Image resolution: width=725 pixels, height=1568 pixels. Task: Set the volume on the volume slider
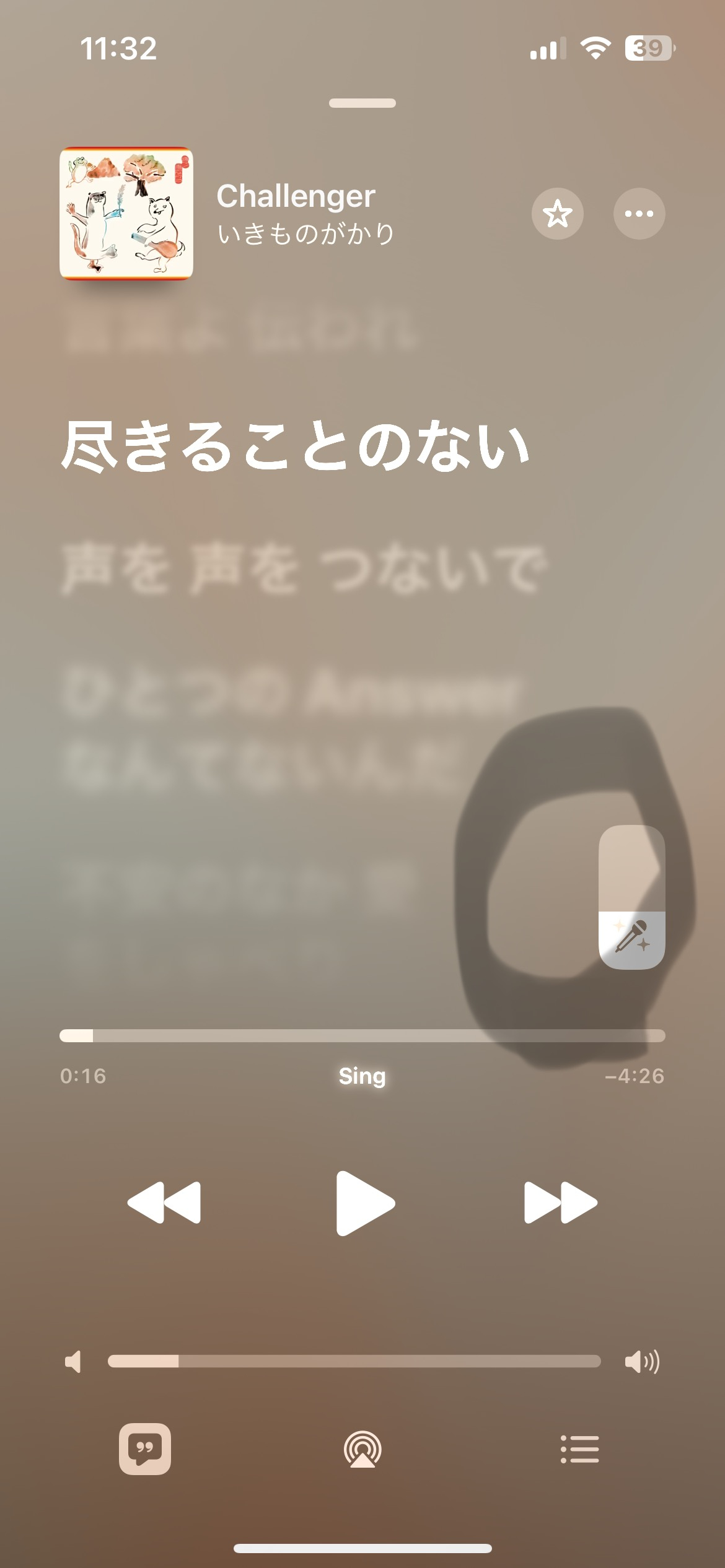point(354,1361)
